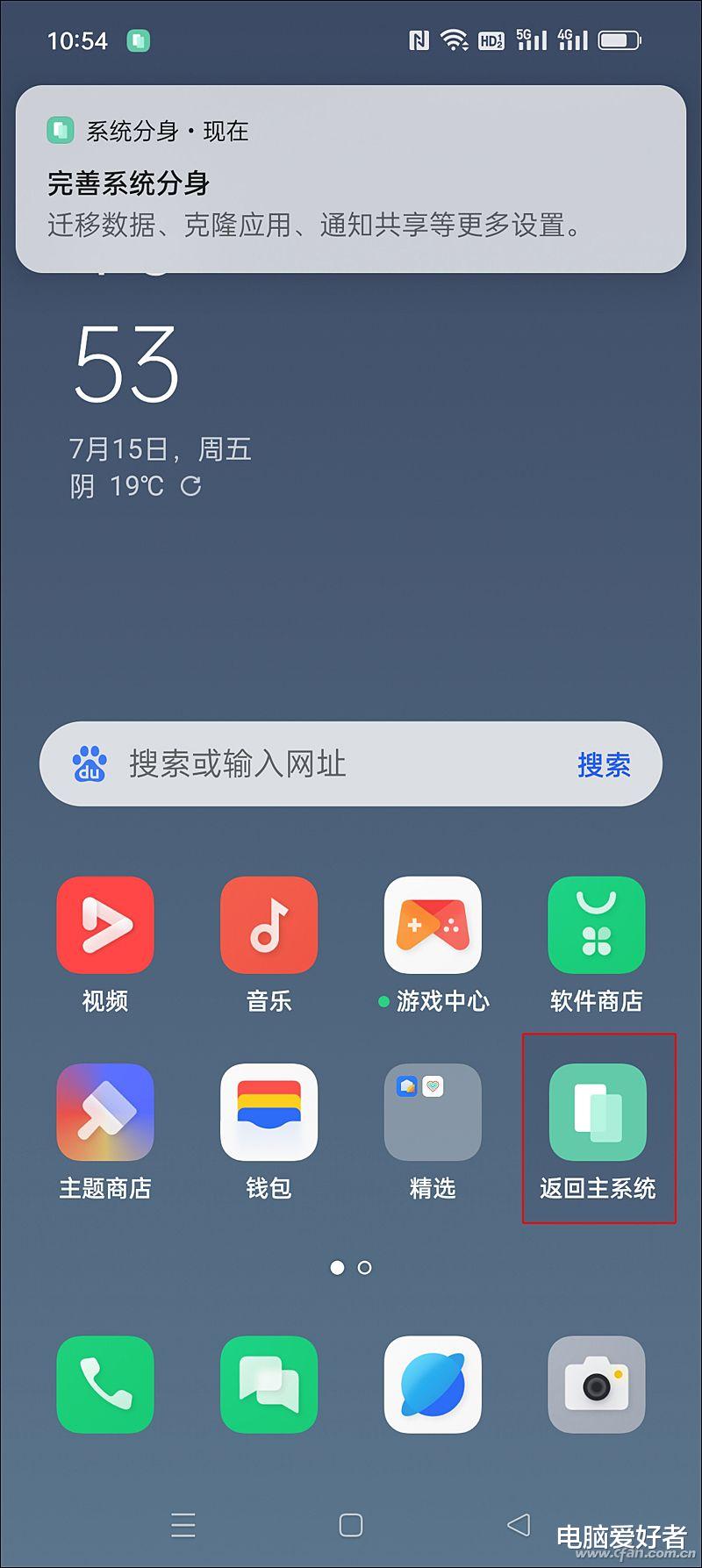Launch the 钱包 wallet app

[x=269, y=1112]
